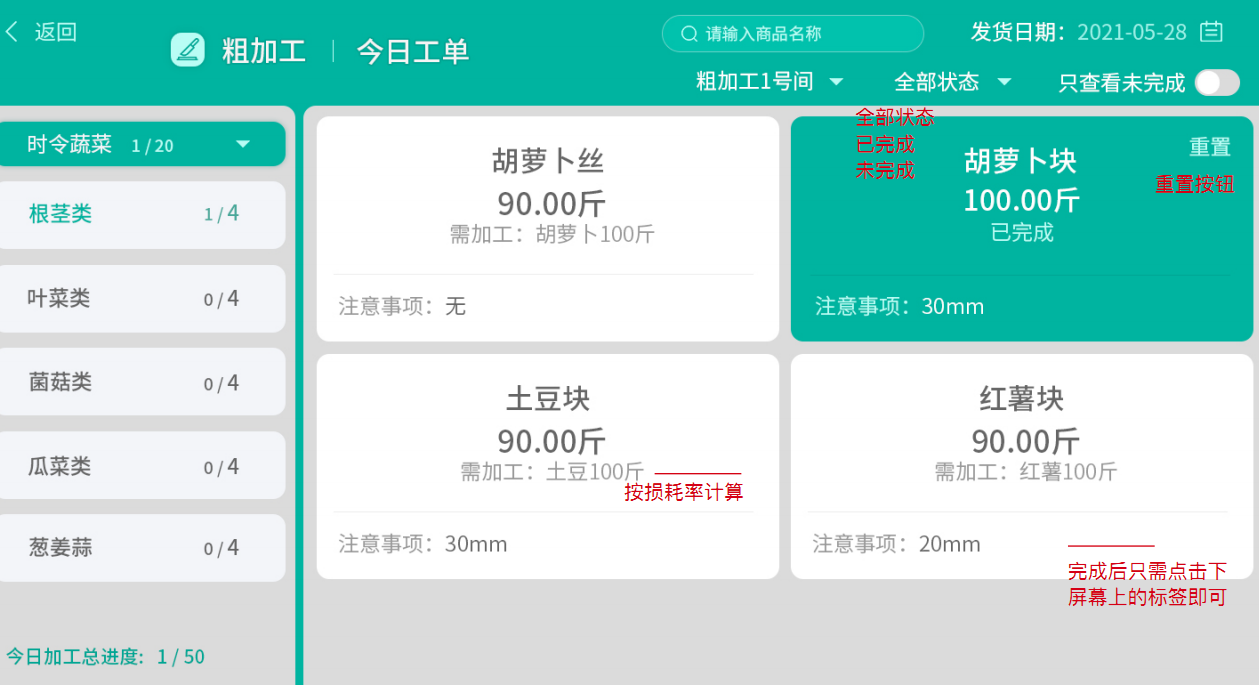Screen dimensions: 1259x696
Task: Switch to the 叶菜类 category
Action: tap(142, 298)
